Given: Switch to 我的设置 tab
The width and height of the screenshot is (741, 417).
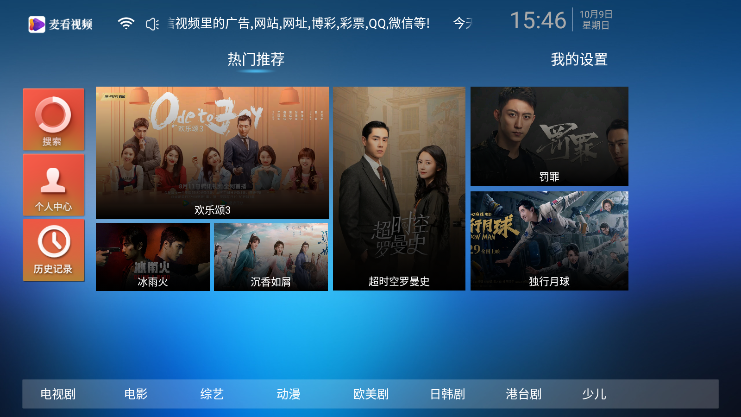Looking at the screenshot, I should (x=578, y=59).
